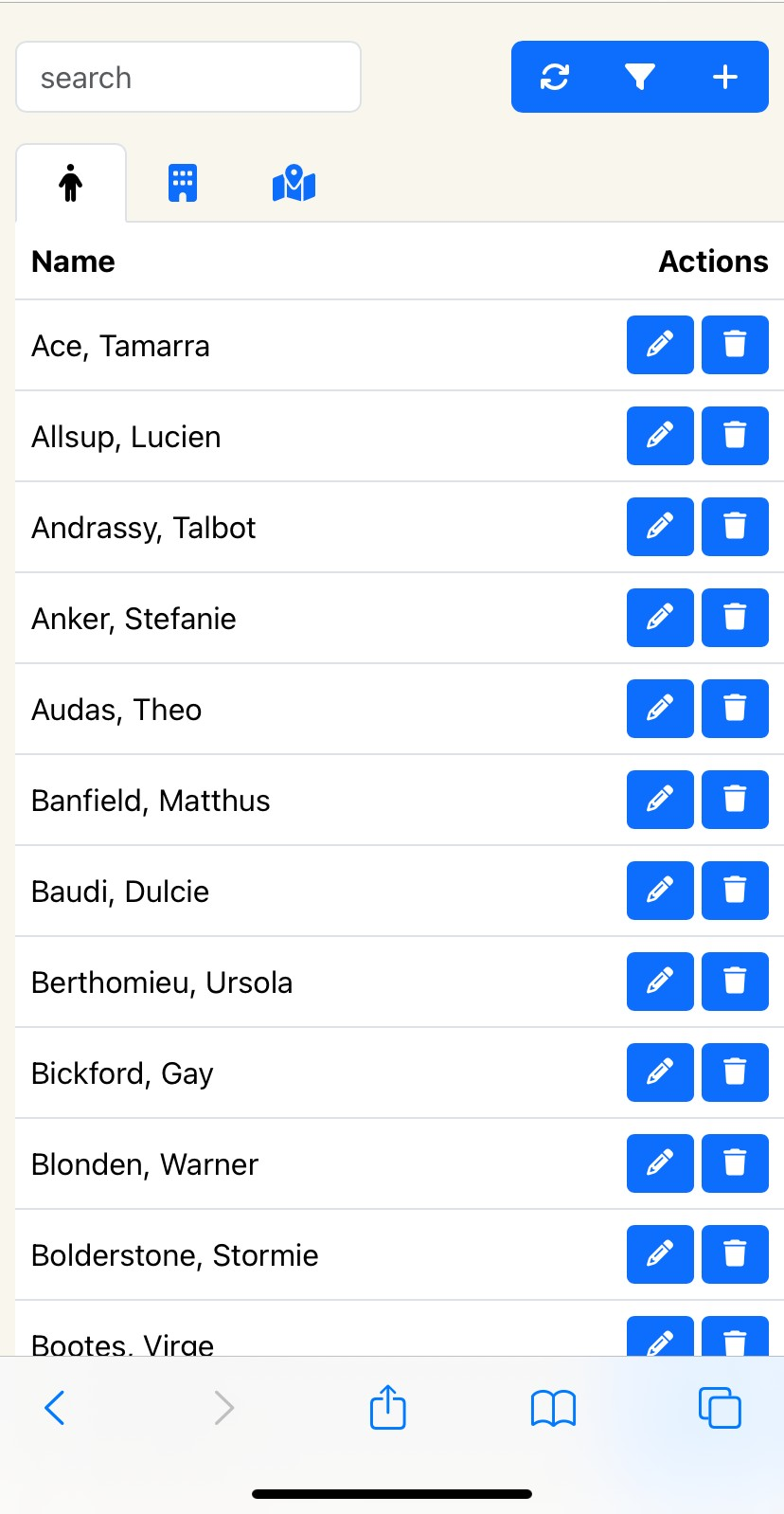
Task: Select the person tab
Action: (x=71, y=183)
